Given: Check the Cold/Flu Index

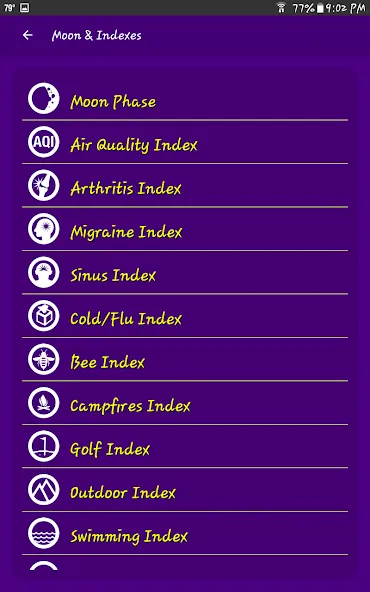Looking at the screenshot, I should pyautogui.click(x=185, y=316).
